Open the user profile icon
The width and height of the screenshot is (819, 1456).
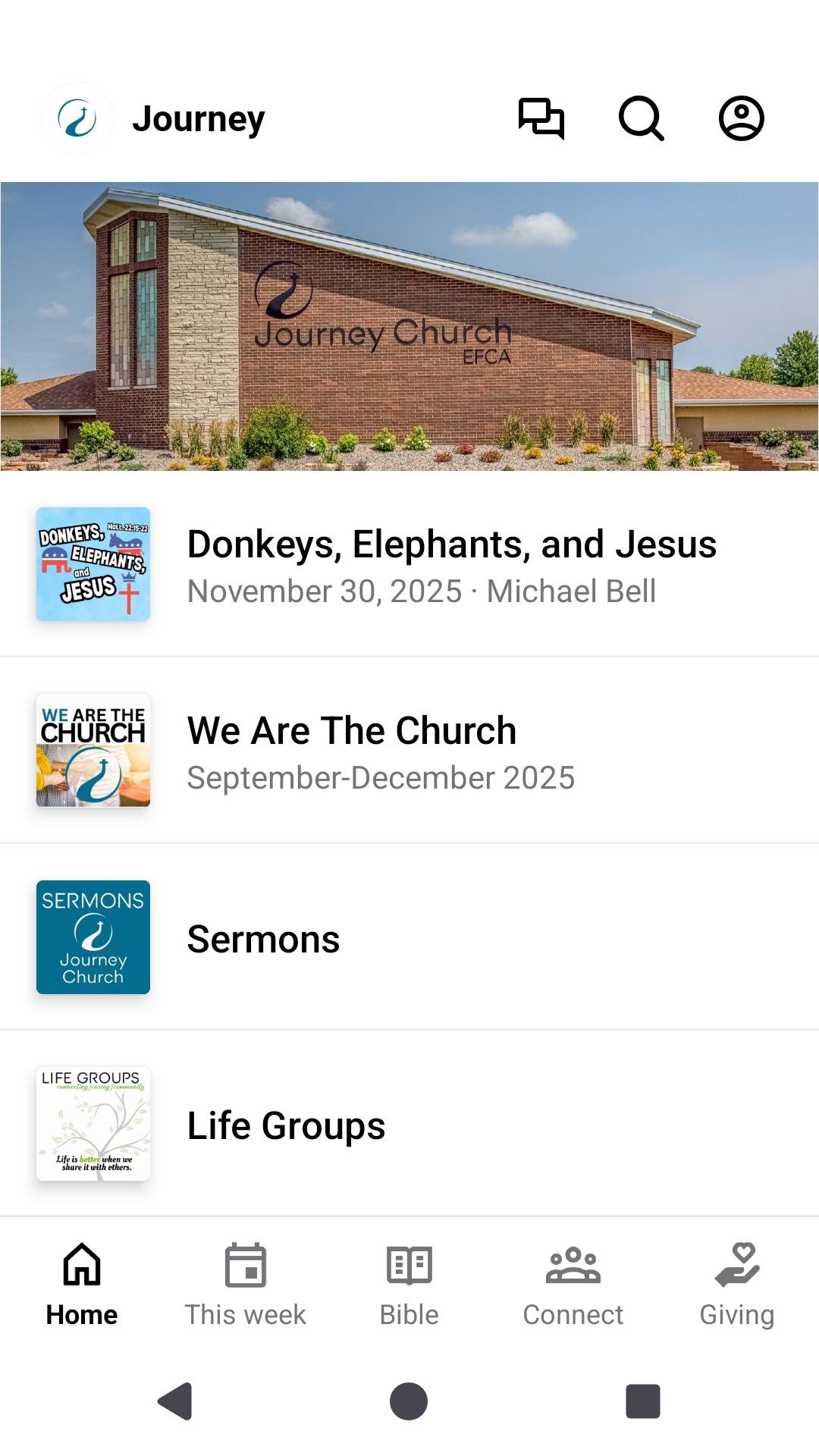click(741, 118)
